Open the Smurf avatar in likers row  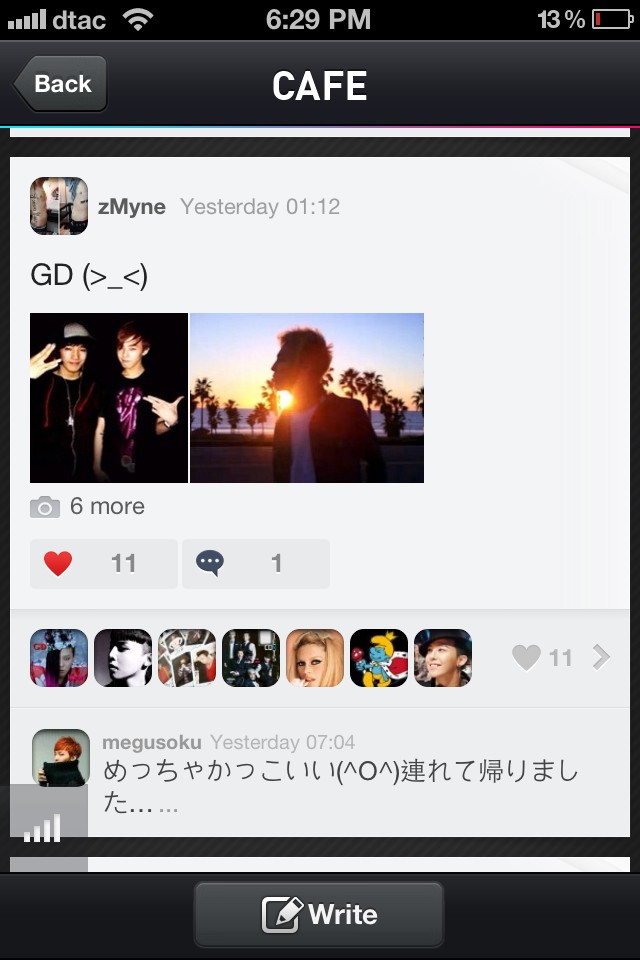(x=379, y=658)
